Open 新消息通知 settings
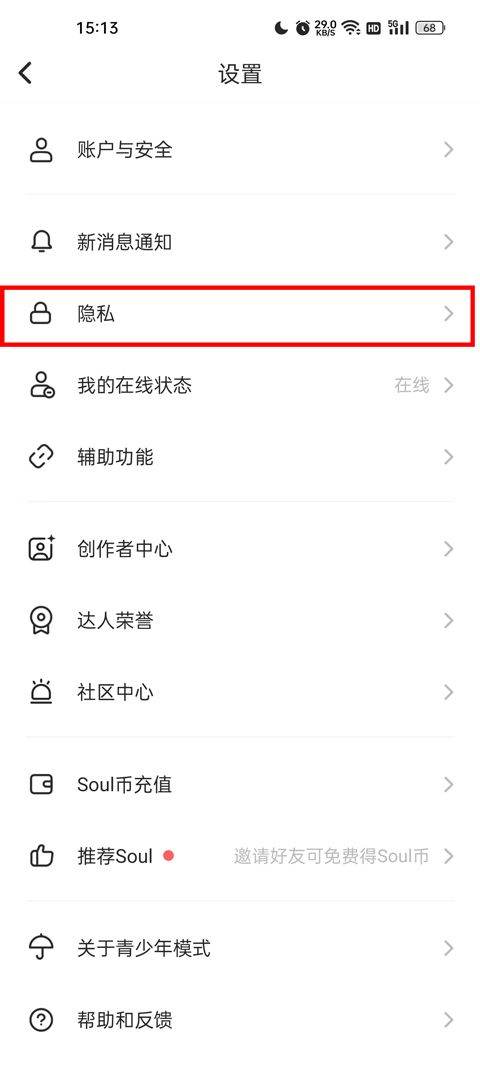 coord(240,242)
